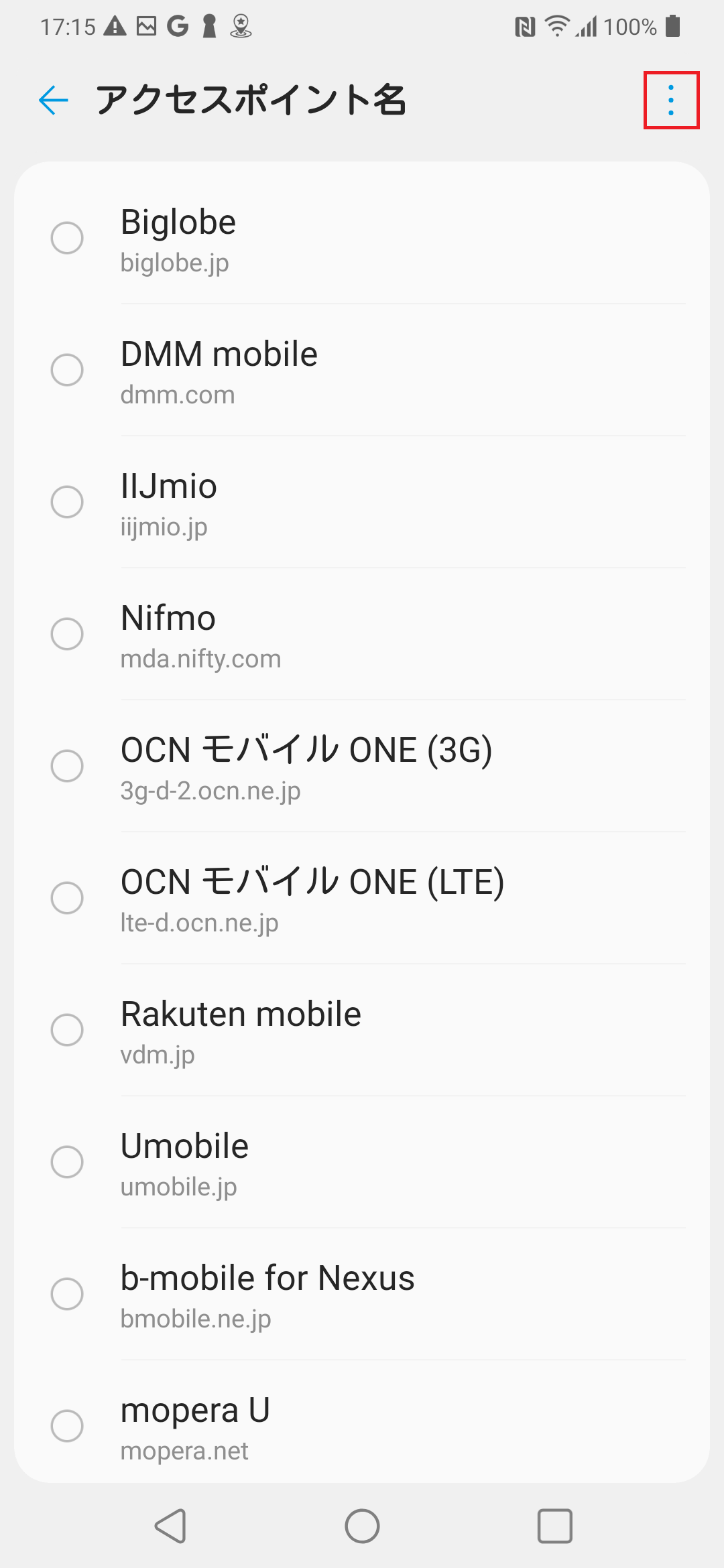
Task: Select the Biglobe radio button
Action: (67, 238)
